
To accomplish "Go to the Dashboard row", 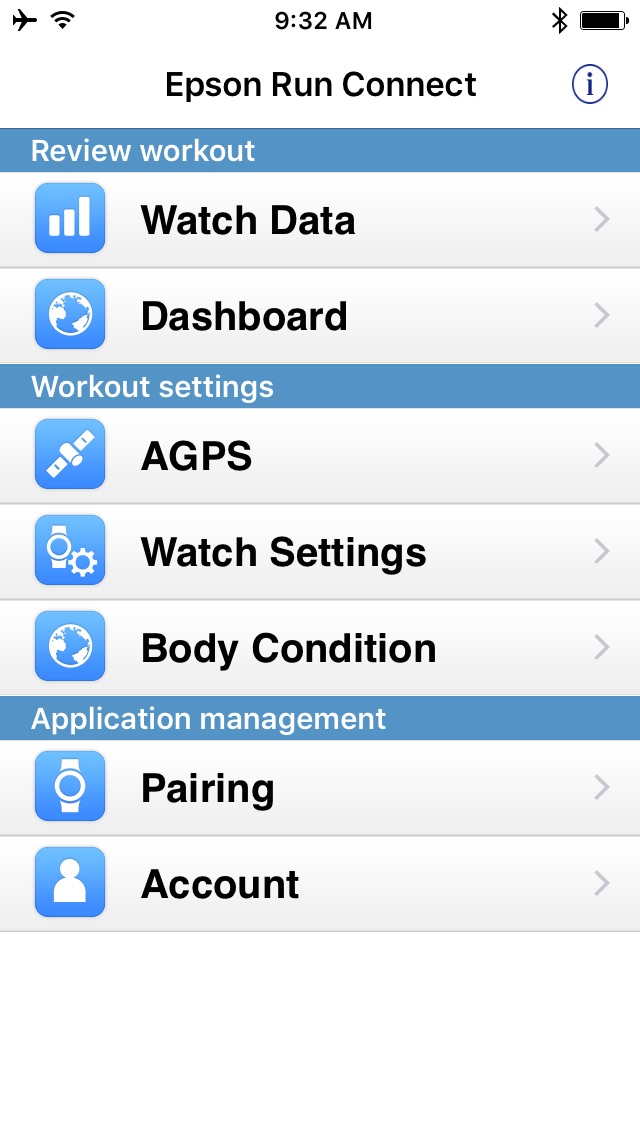I will (320, 316).
